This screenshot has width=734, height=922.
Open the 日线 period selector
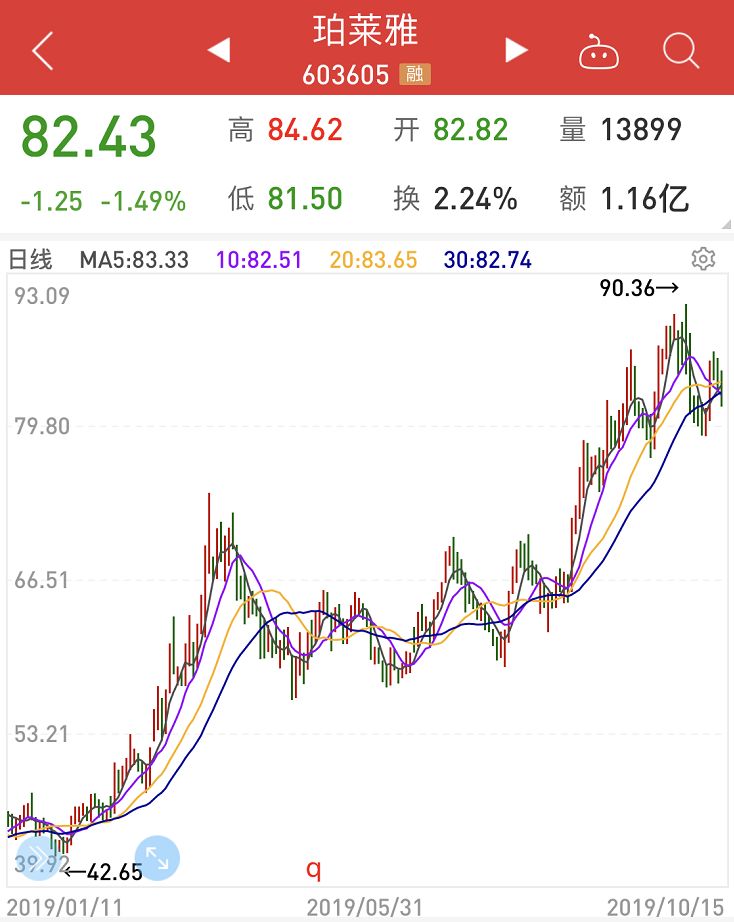tap(30, 260)
